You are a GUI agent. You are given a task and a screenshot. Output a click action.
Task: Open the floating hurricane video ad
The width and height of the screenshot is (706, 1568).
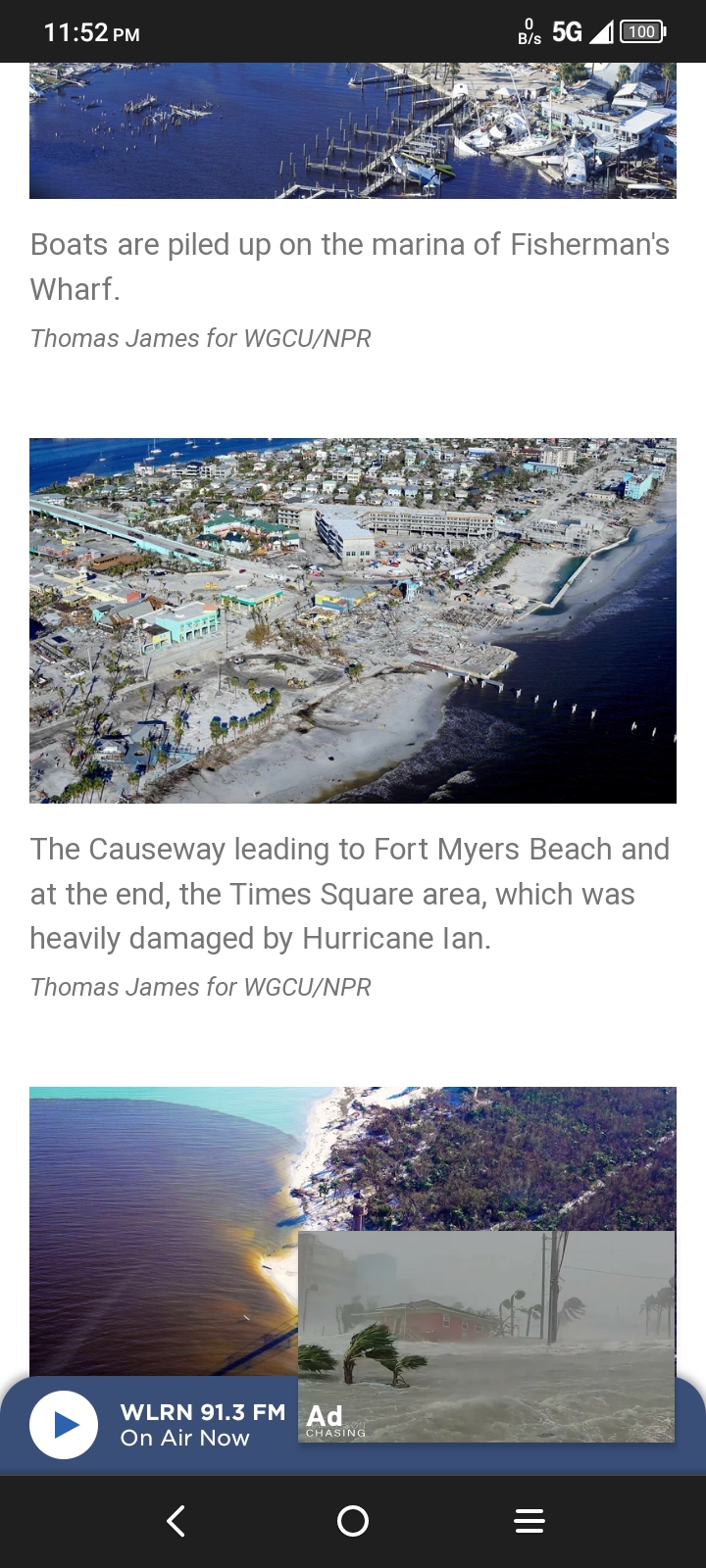[x=486, y=1336]
